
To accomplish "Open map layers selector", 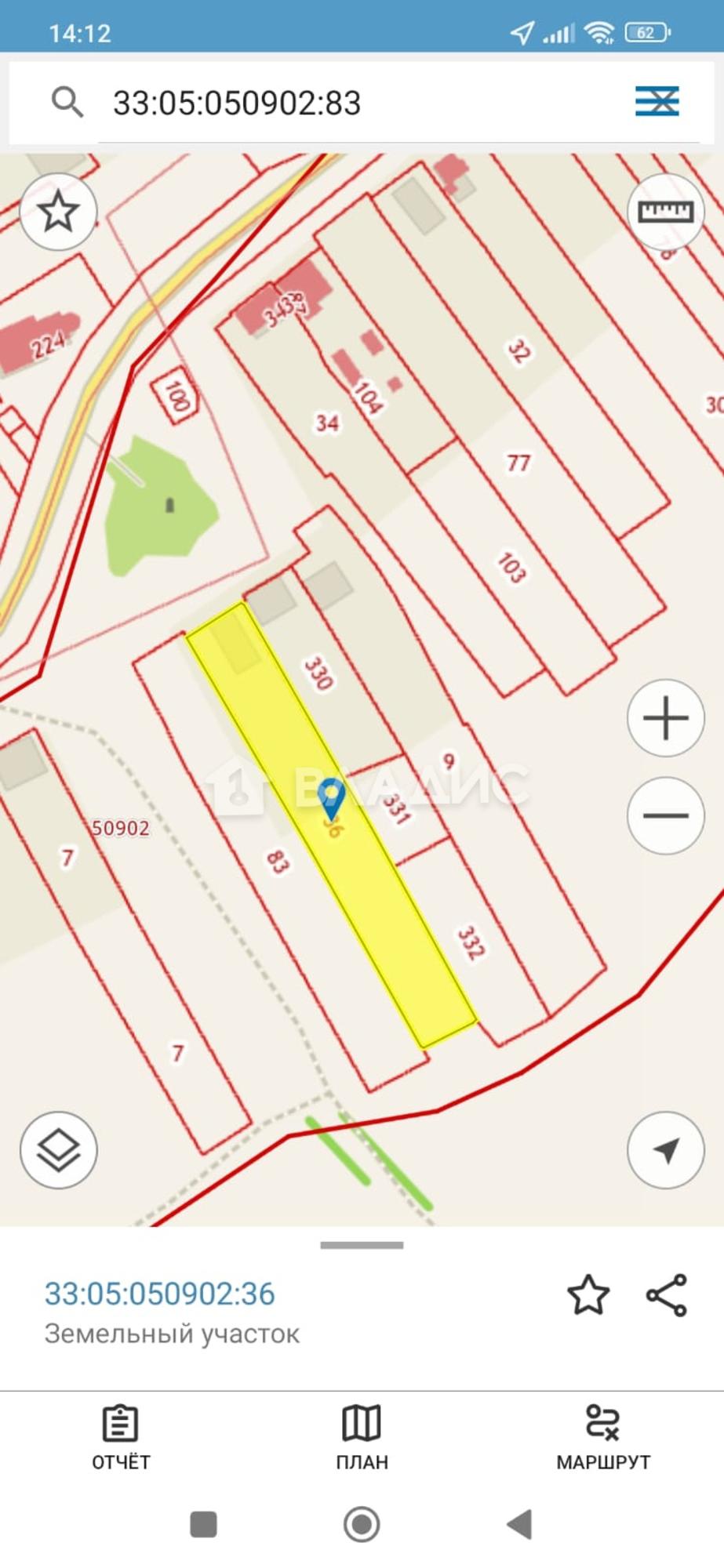I will (x=58, y=1150).
